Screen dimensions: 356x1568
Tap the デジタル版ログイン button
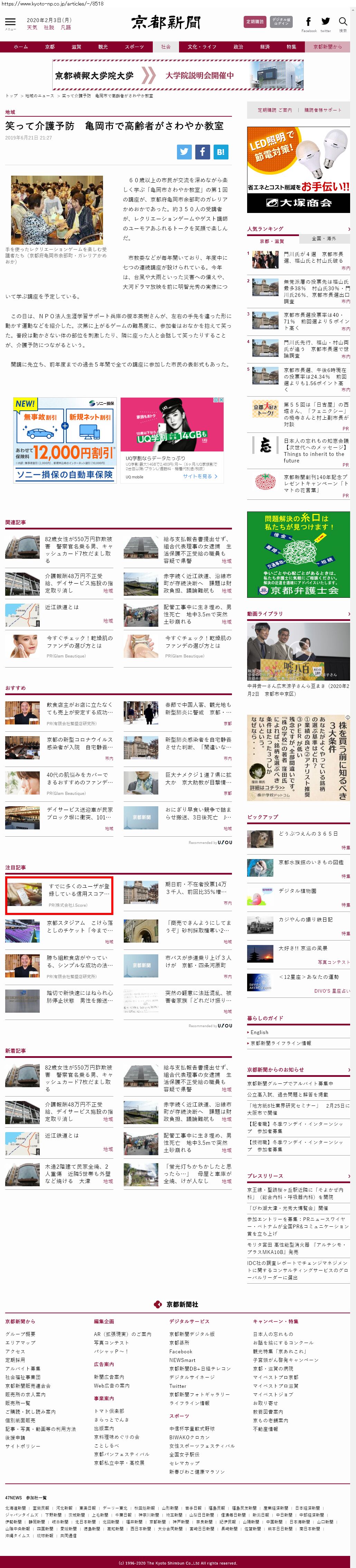(281, 22)
